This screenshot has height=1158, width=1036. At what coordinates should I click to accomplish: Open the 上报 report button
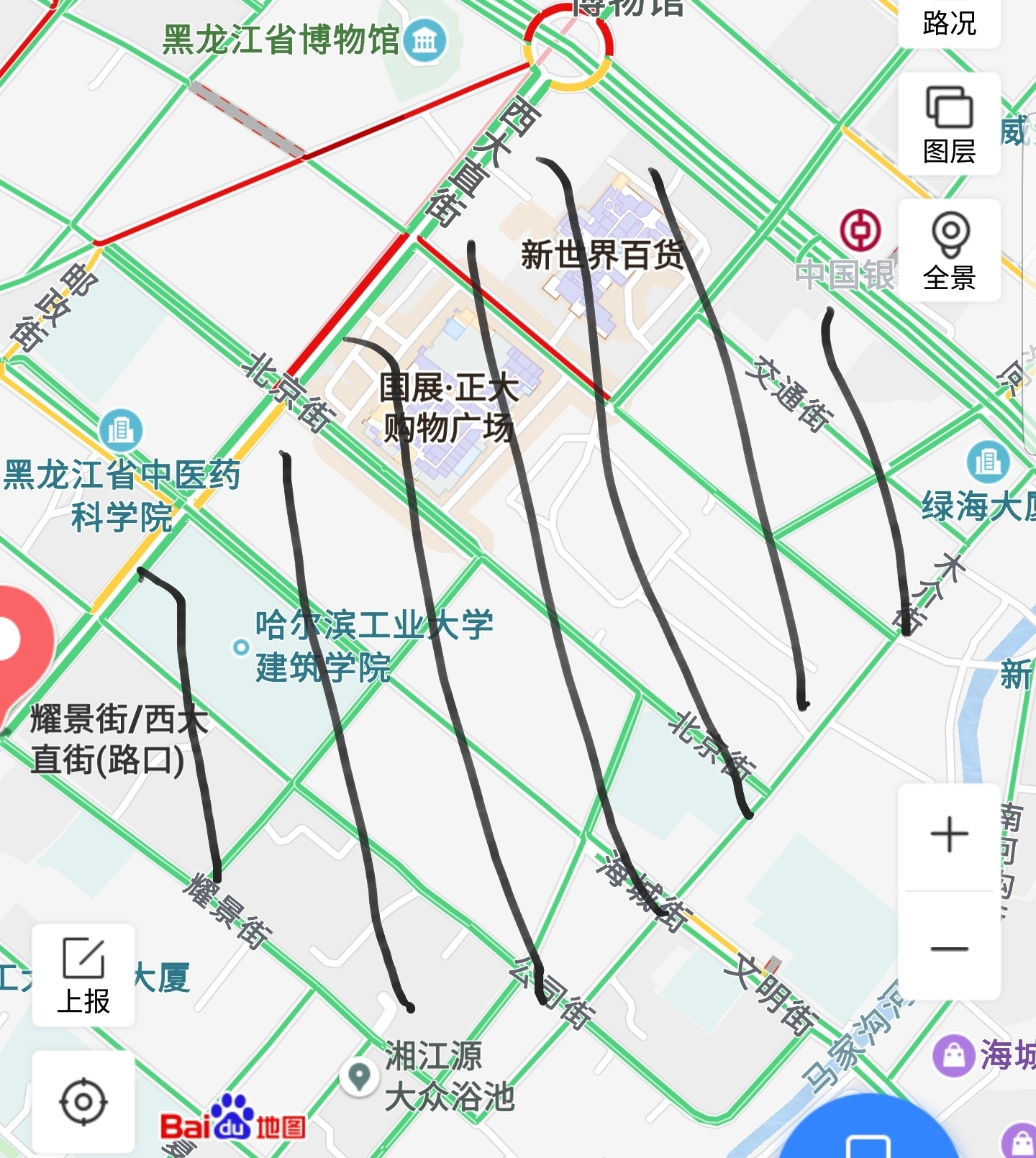(x=83, y=975)
